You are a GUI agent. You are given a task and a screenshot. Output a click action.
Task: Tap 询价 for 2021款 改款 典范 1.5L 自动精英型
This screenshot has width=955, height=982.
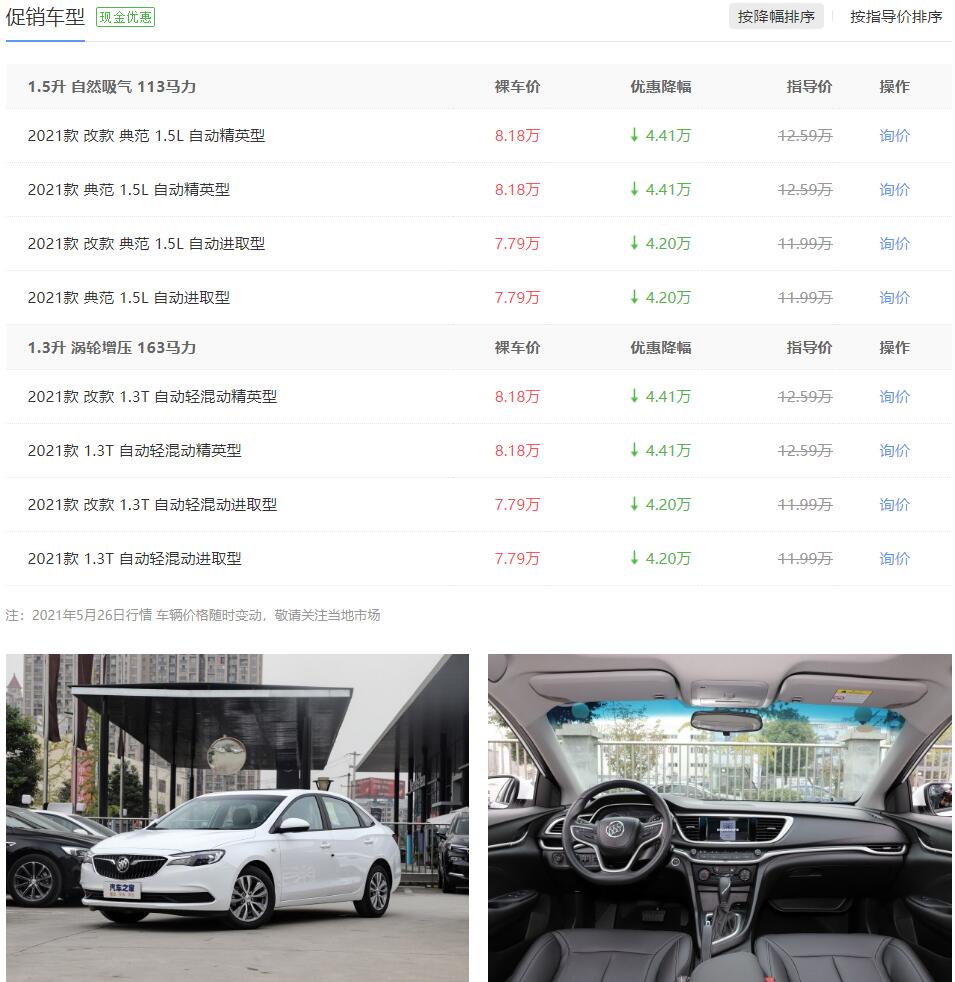coord(894,135)
